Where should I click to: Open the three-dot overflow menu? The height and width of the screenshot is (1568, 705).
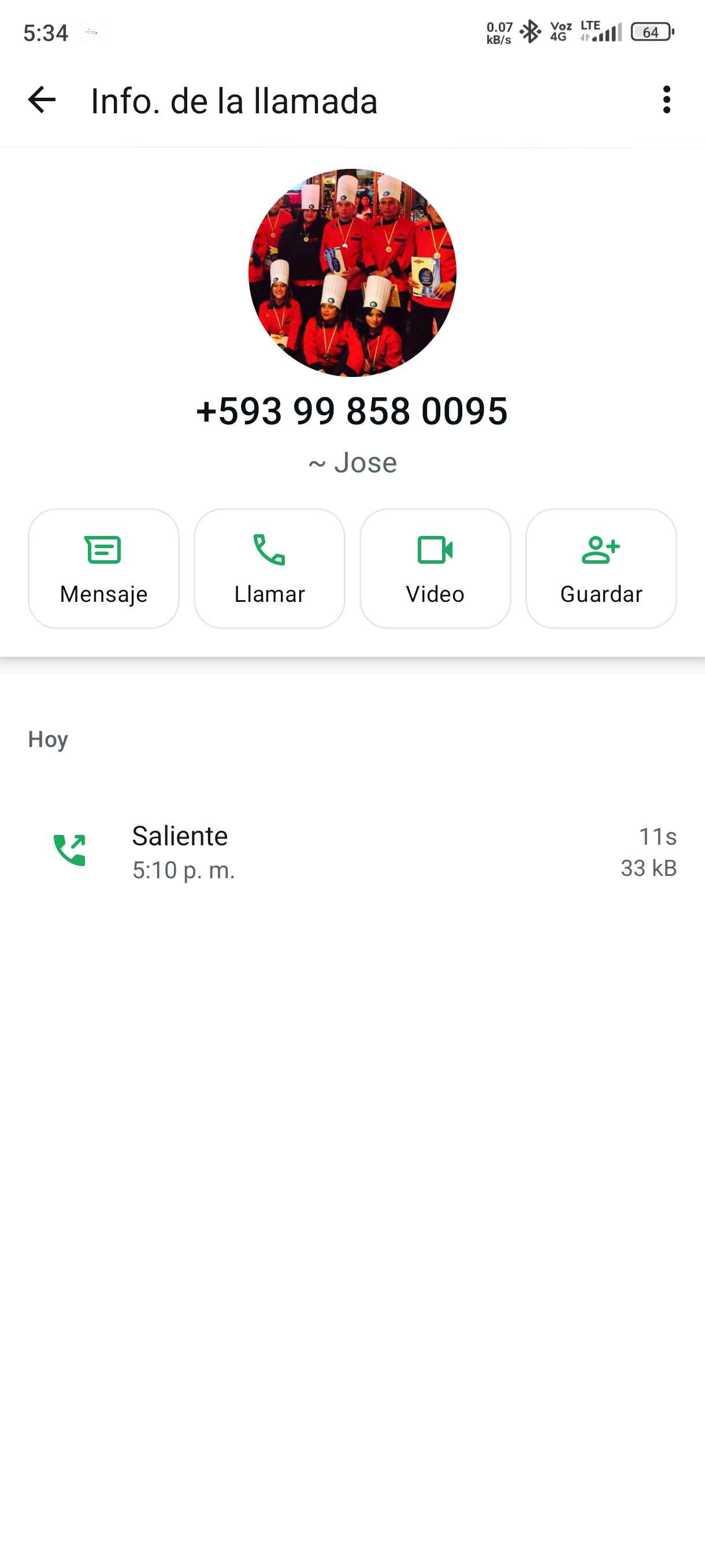[x=667, y=100]
